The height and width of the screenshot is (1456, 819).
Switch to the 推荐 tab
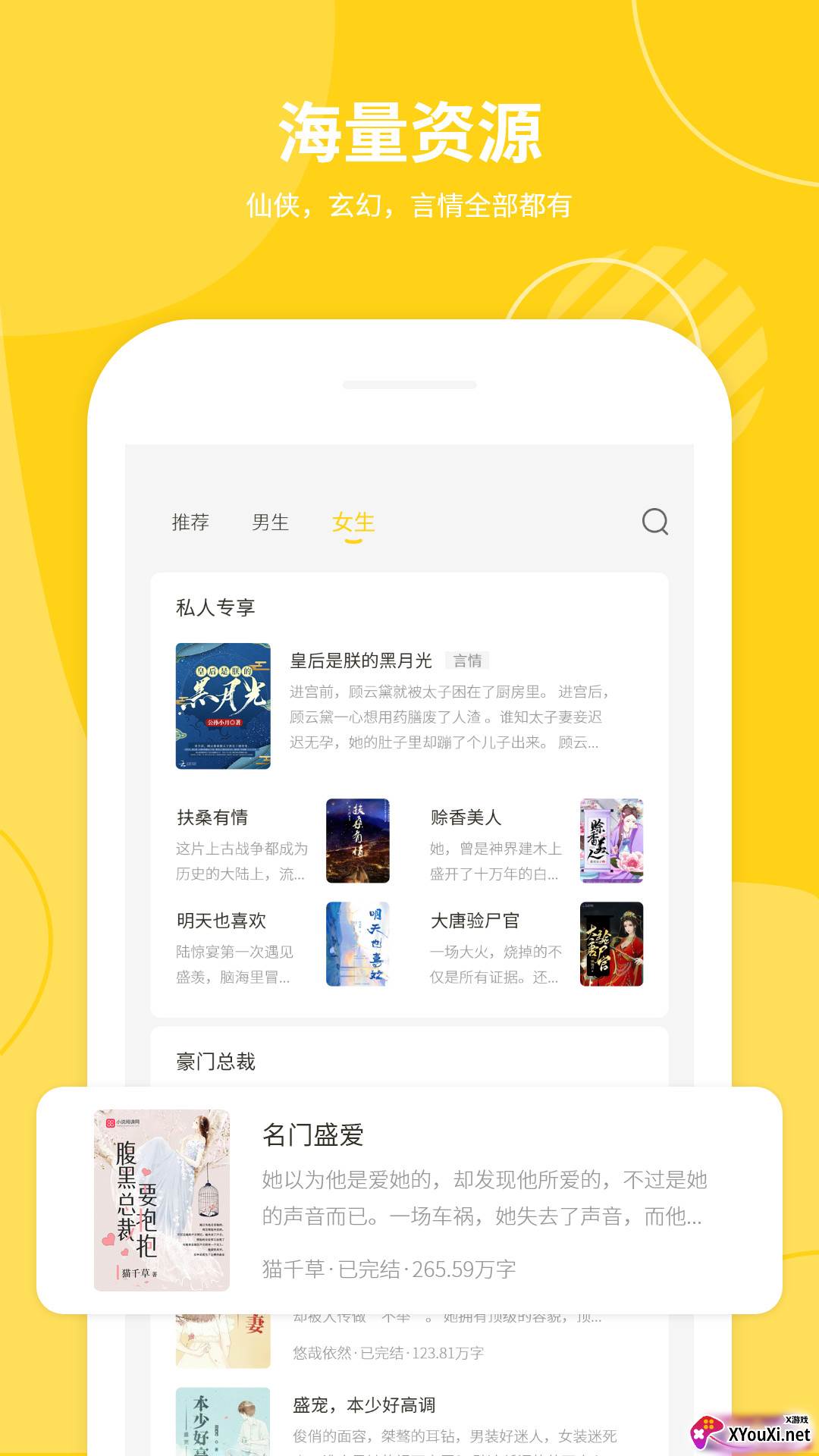tap(190, 522)
